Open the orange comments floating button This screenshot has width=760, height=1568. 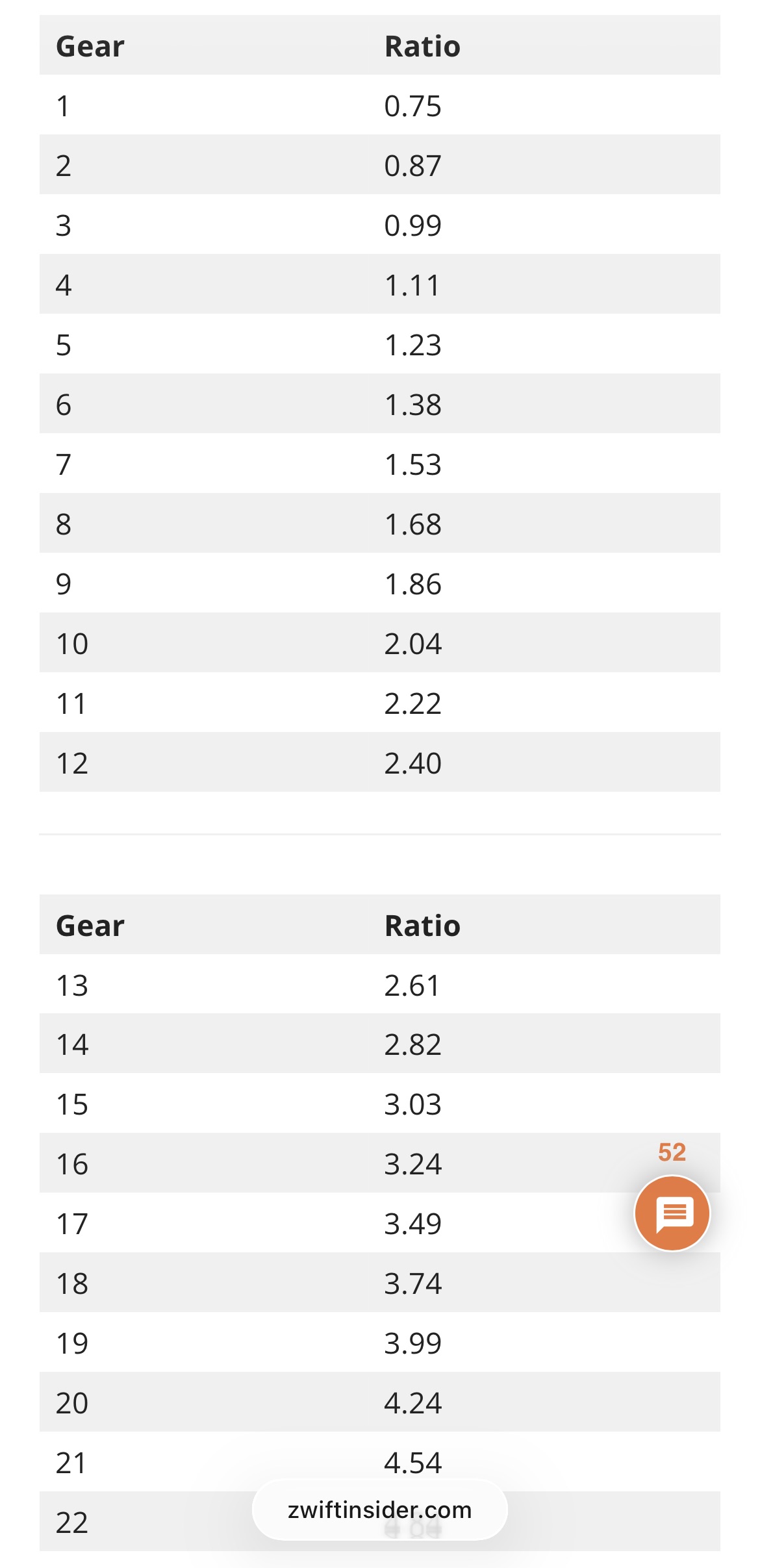pyautogui.click(x=672, y=1213)
